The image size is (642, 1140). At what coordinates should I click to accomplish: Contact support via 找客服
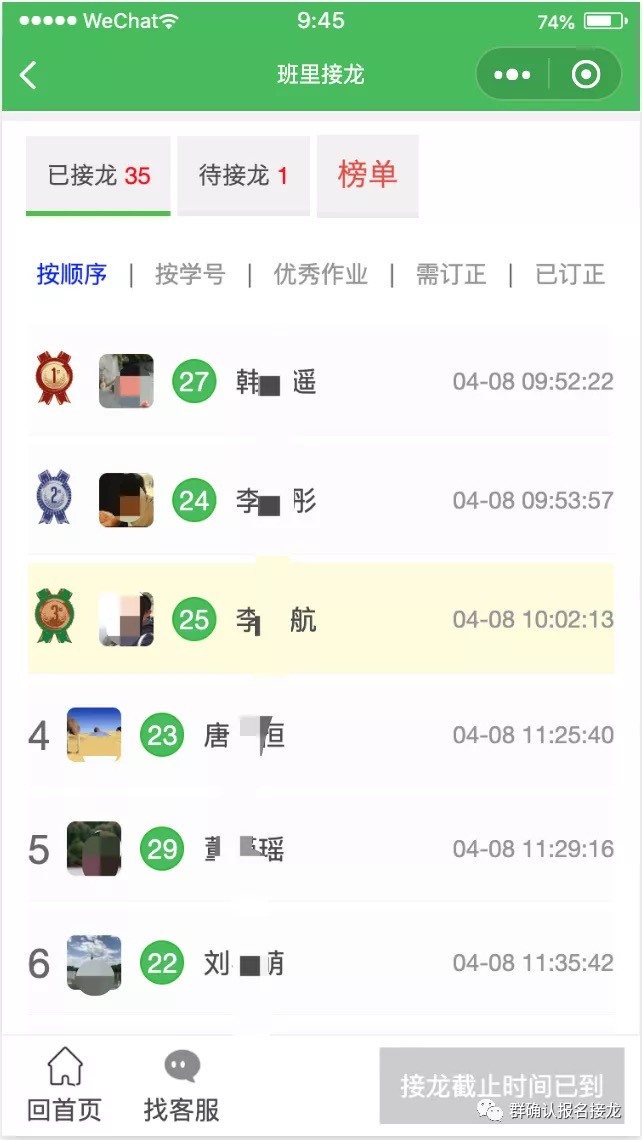pos(181,1086)
